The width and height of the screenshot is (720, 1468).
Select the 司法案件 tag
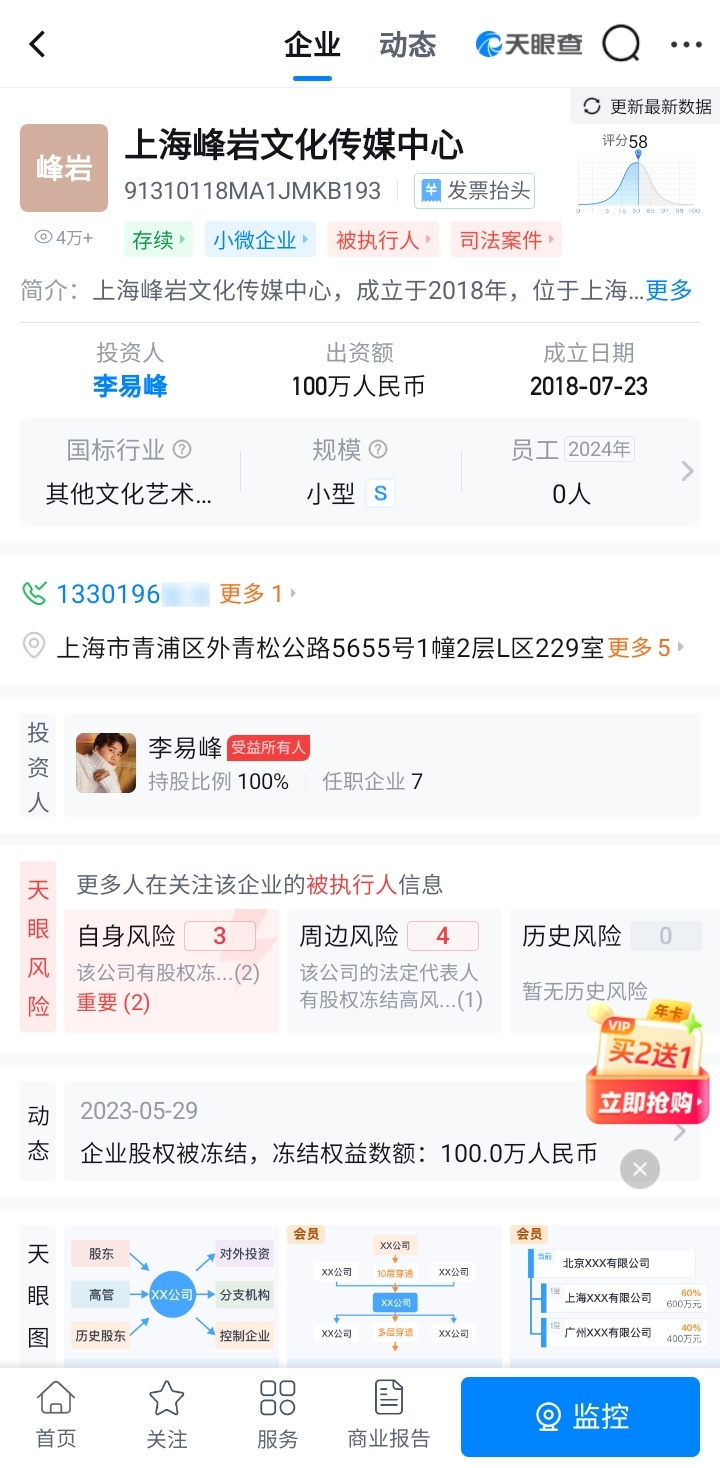tap(506, 240)
